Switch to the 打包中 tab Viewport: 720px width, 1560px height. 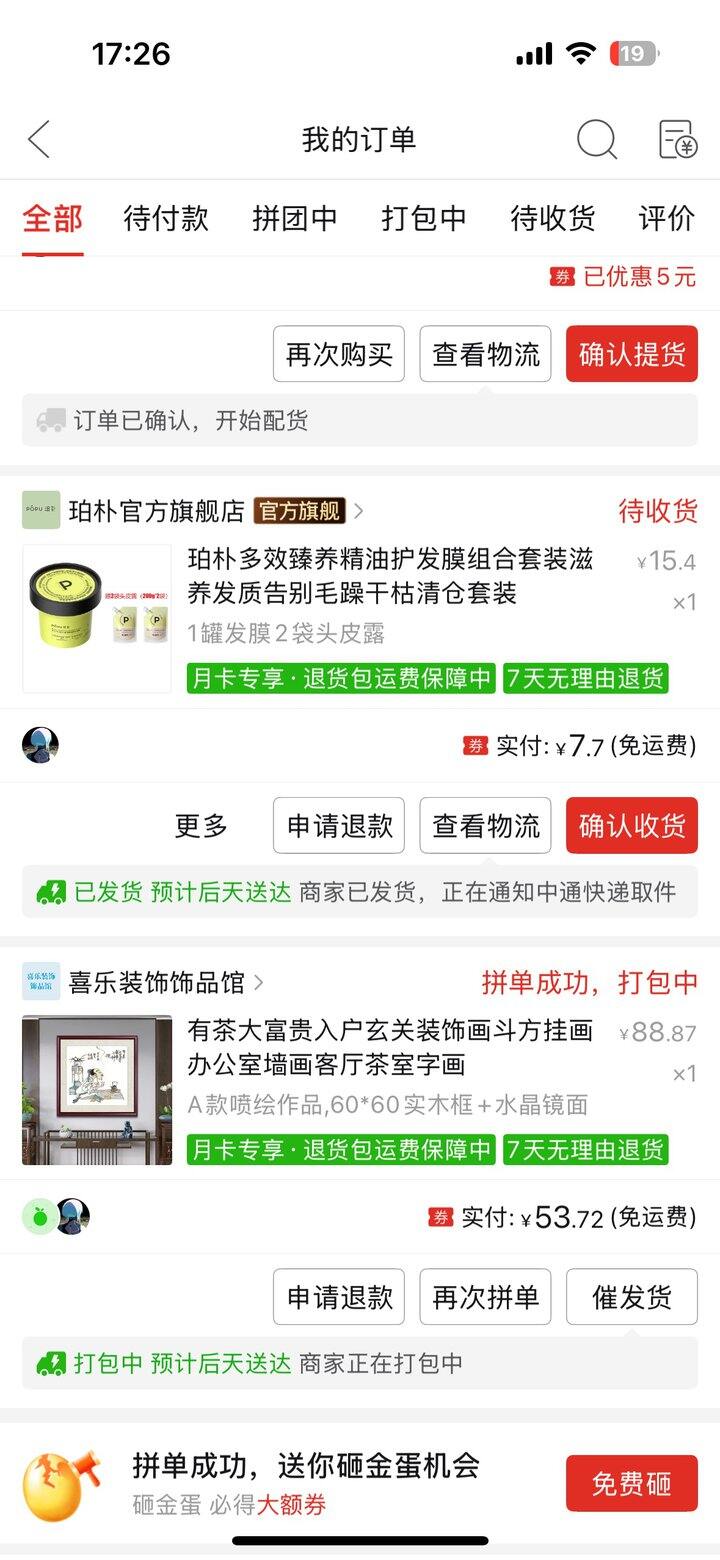(x=424, y=218)
